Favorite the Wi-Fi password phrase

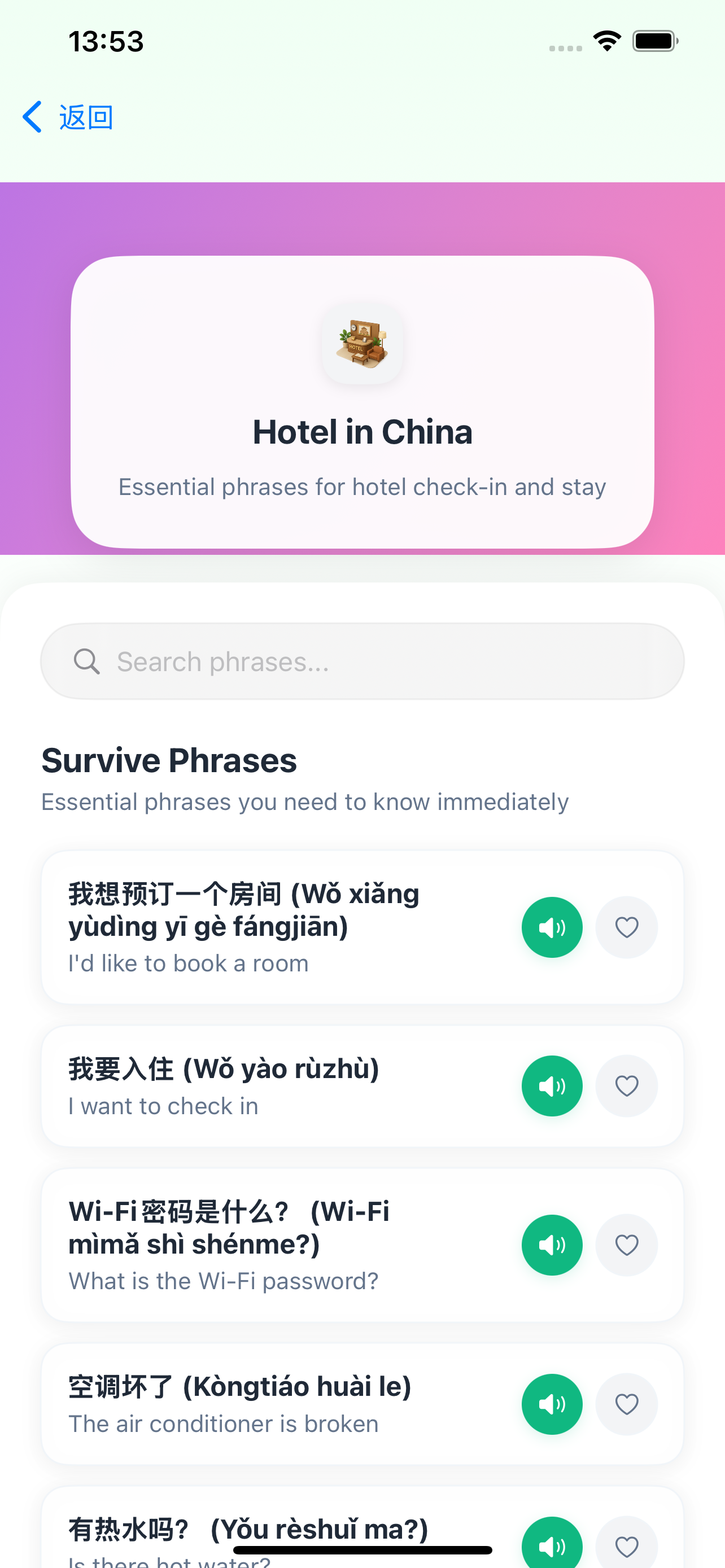pos(626,1245)
